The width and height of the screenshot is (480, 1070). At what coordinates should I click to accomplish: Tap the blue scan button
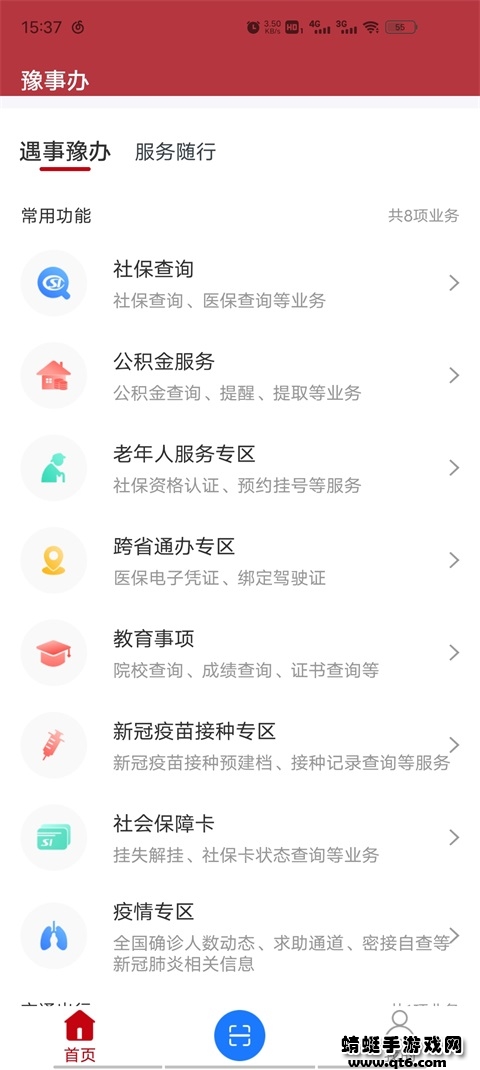point(240,1036)
